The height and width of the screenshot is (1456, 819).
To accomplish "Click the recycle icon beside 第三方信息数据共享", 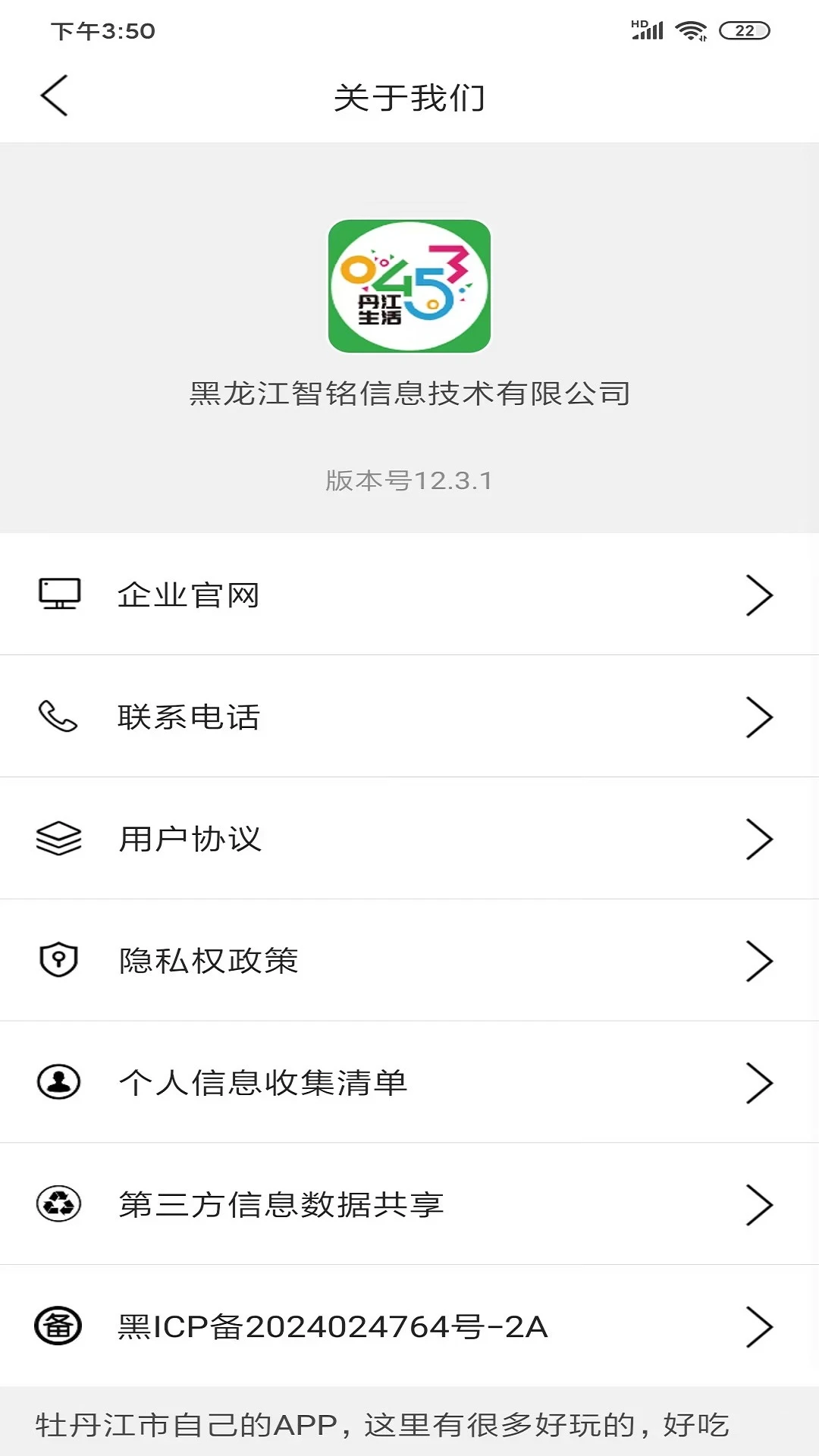I will click(x=57, y=1205).
